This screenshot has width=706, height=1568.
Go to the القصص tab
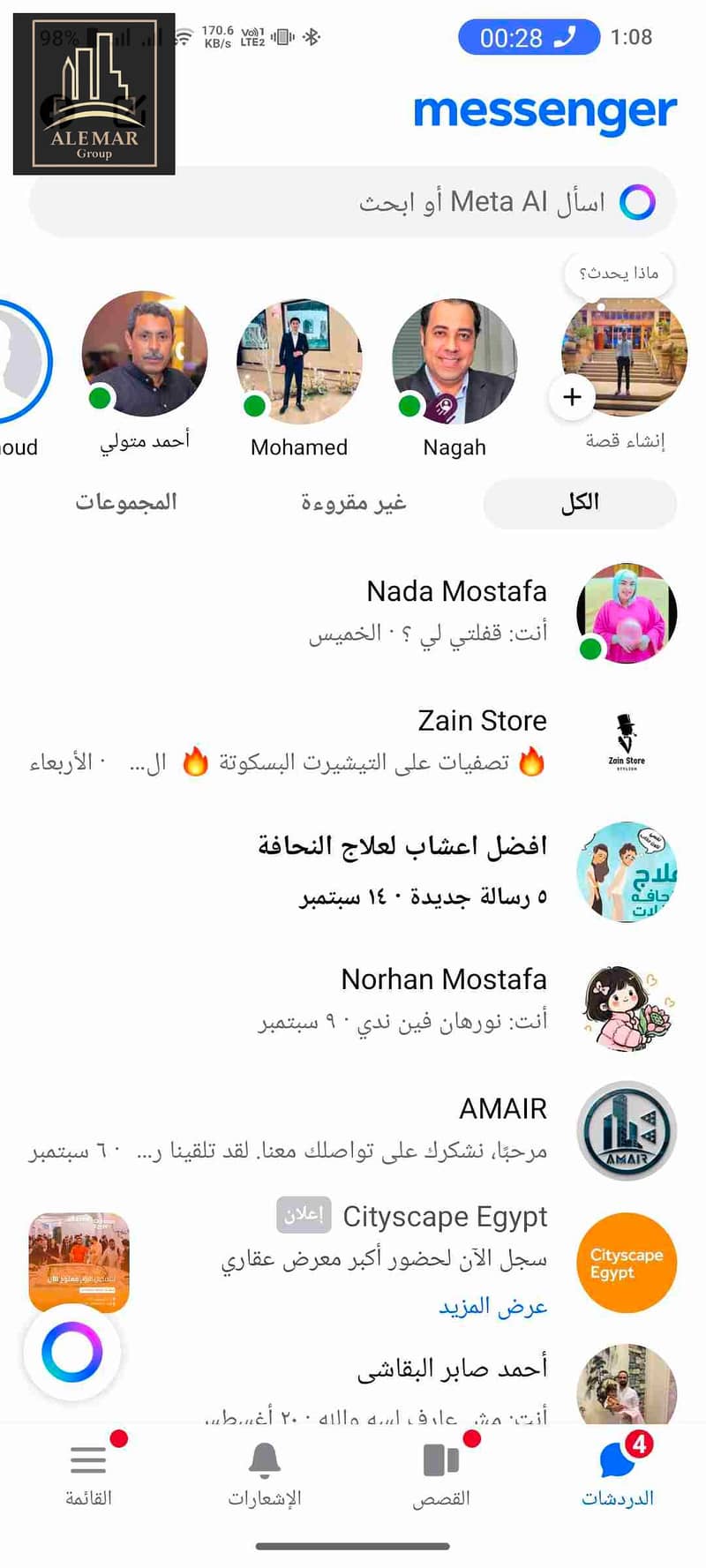pos(441,1474)
